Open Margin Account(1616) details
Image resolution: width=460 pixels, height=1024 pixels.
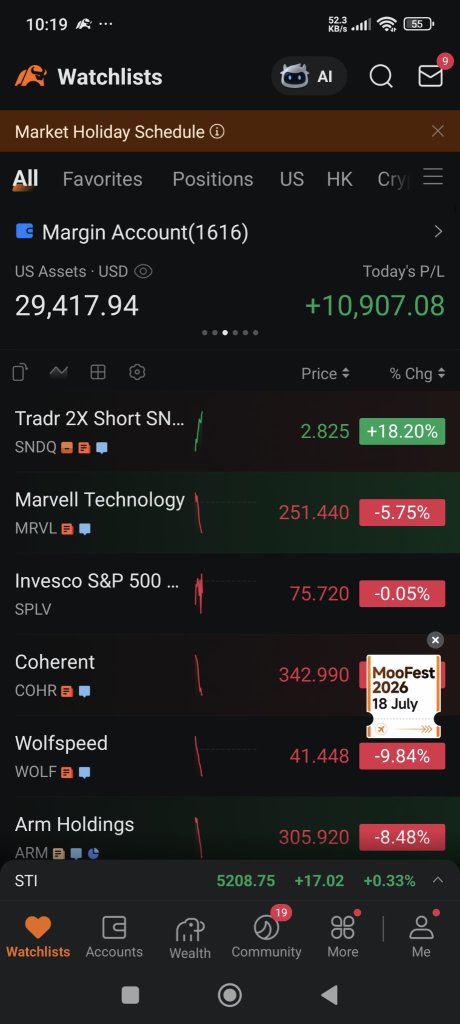230,232
